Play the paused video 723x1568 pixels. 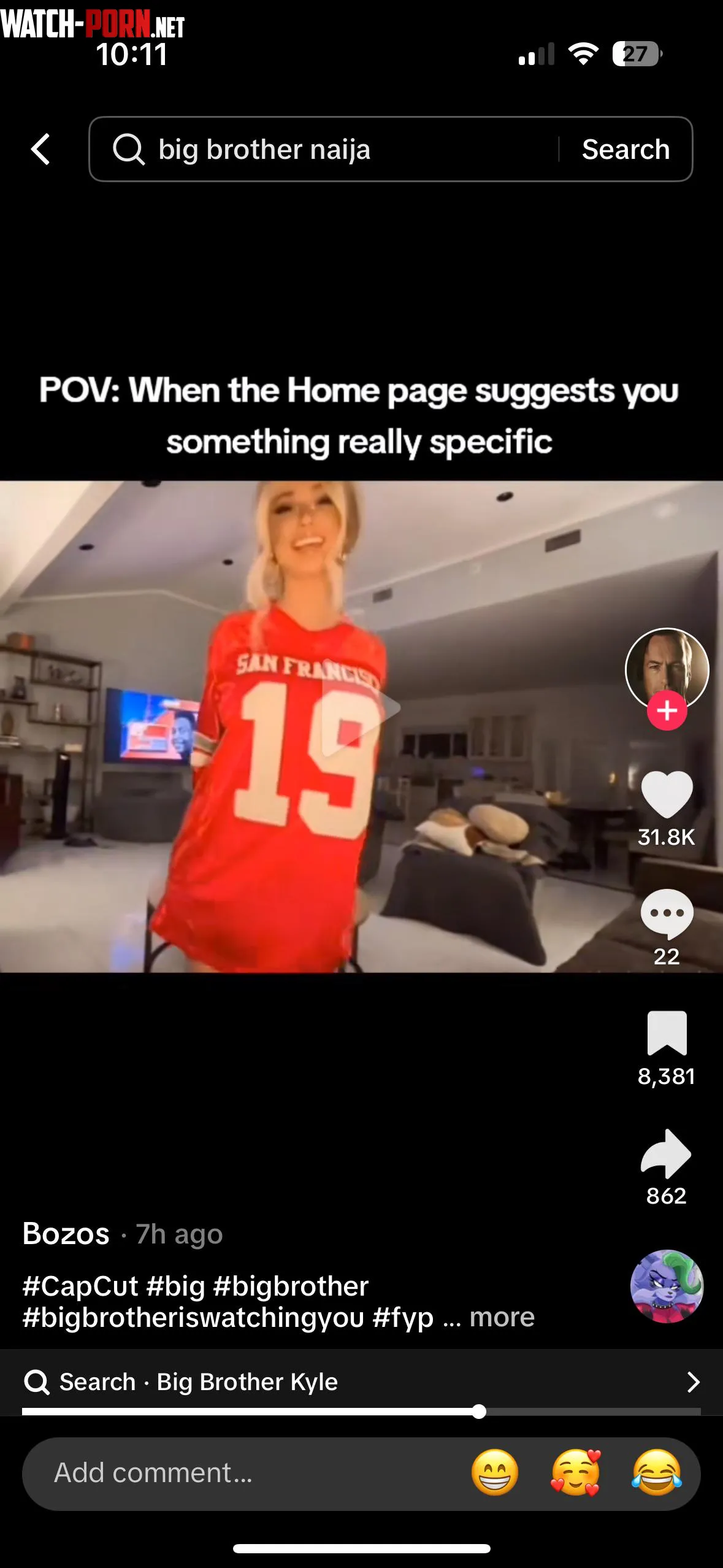(361, 708)
